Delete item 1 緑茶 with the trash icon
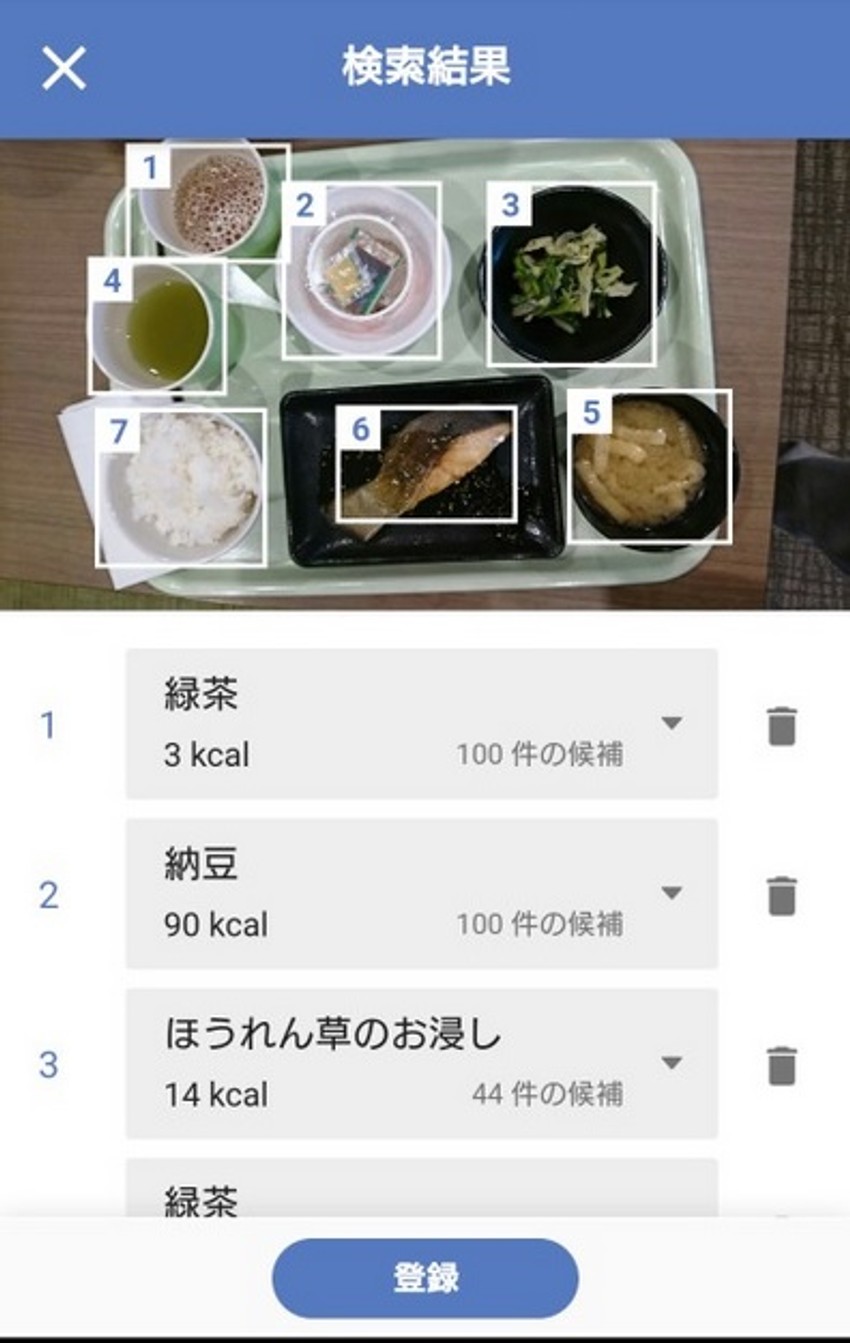The image size is (850, 1343). 782,726
